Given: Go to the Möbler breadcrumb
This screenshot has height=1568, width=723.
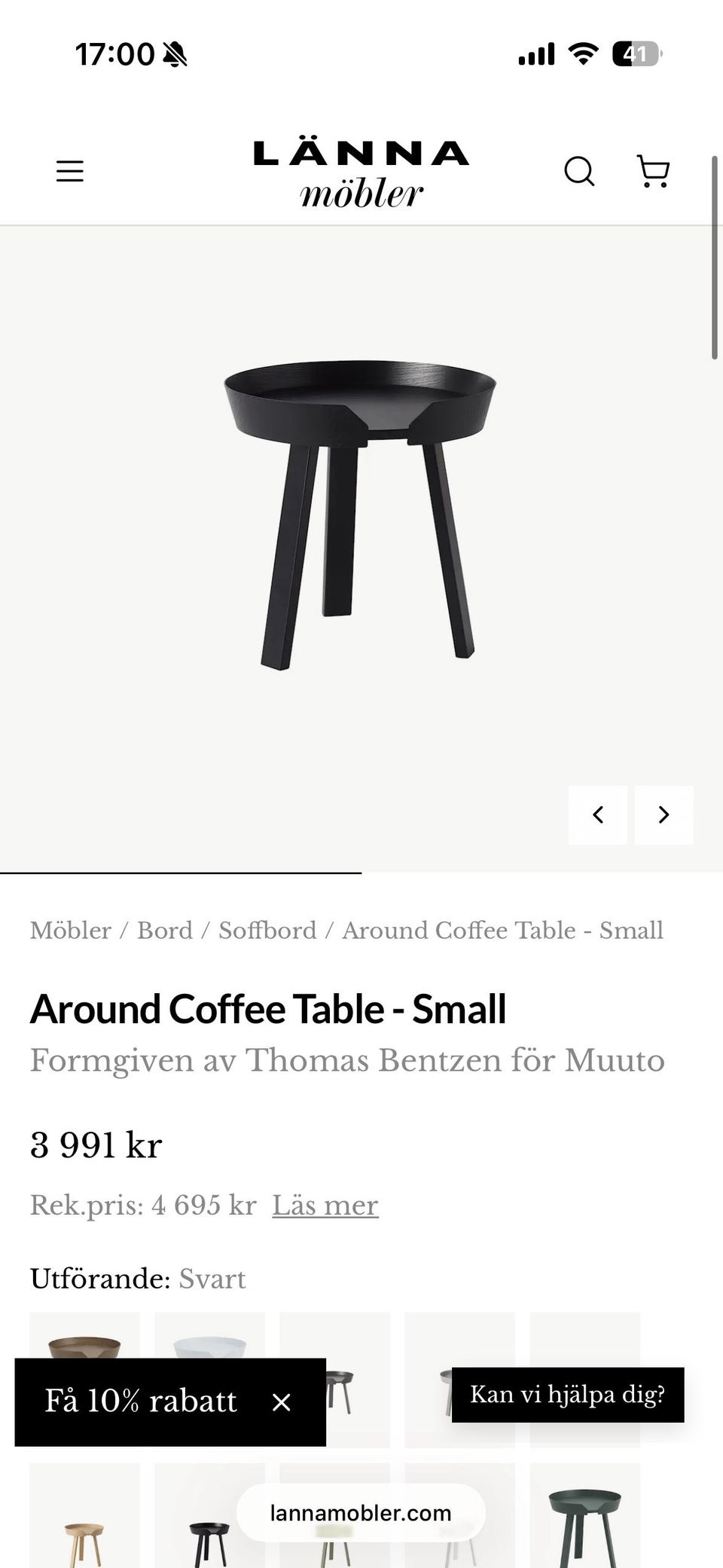Looking at the screenshot, I should [x=71, y=931].
